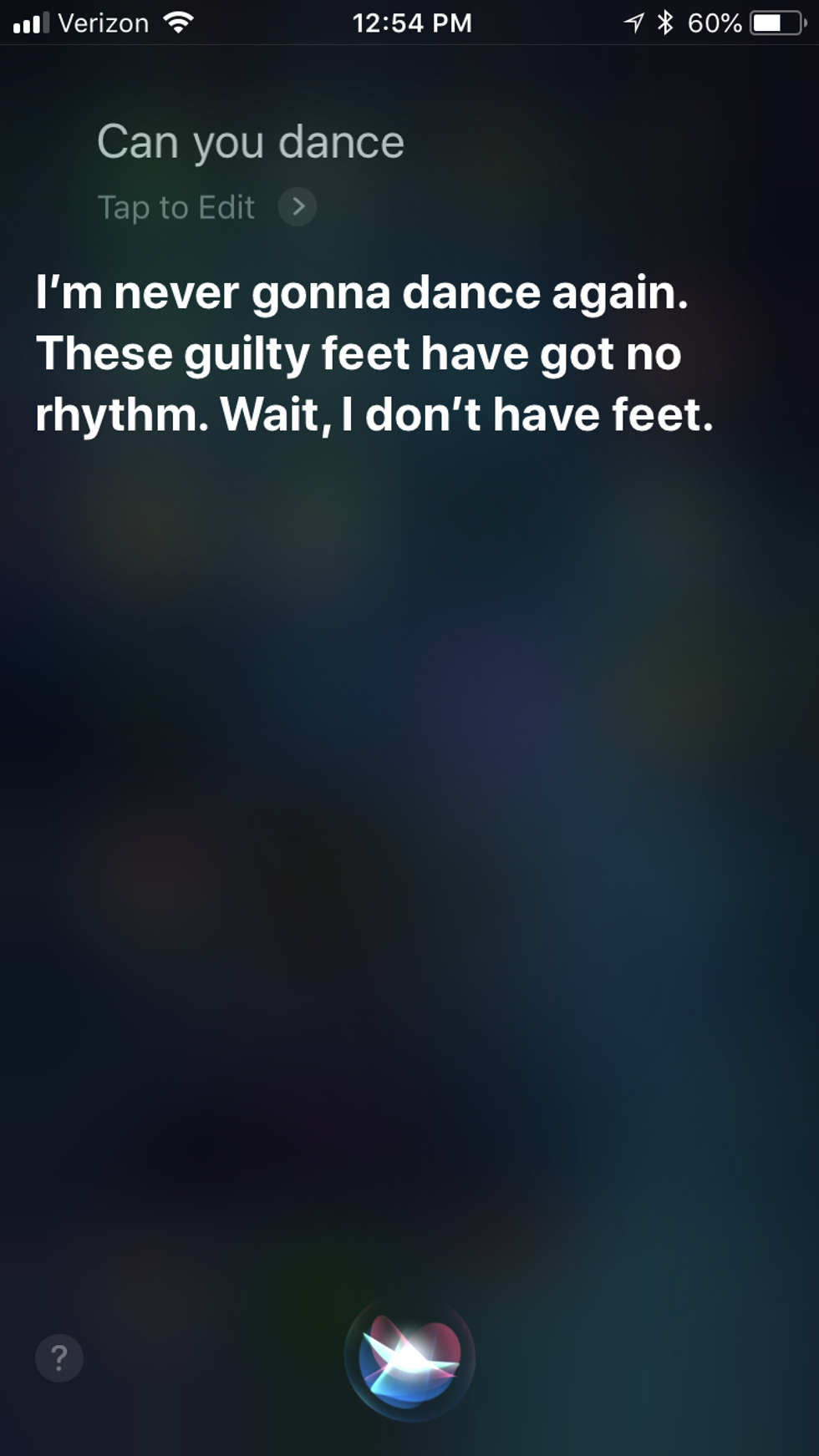819x1456 pixels.
Task: Activate the Siri orb to speak
Action: click(409, 1358)
